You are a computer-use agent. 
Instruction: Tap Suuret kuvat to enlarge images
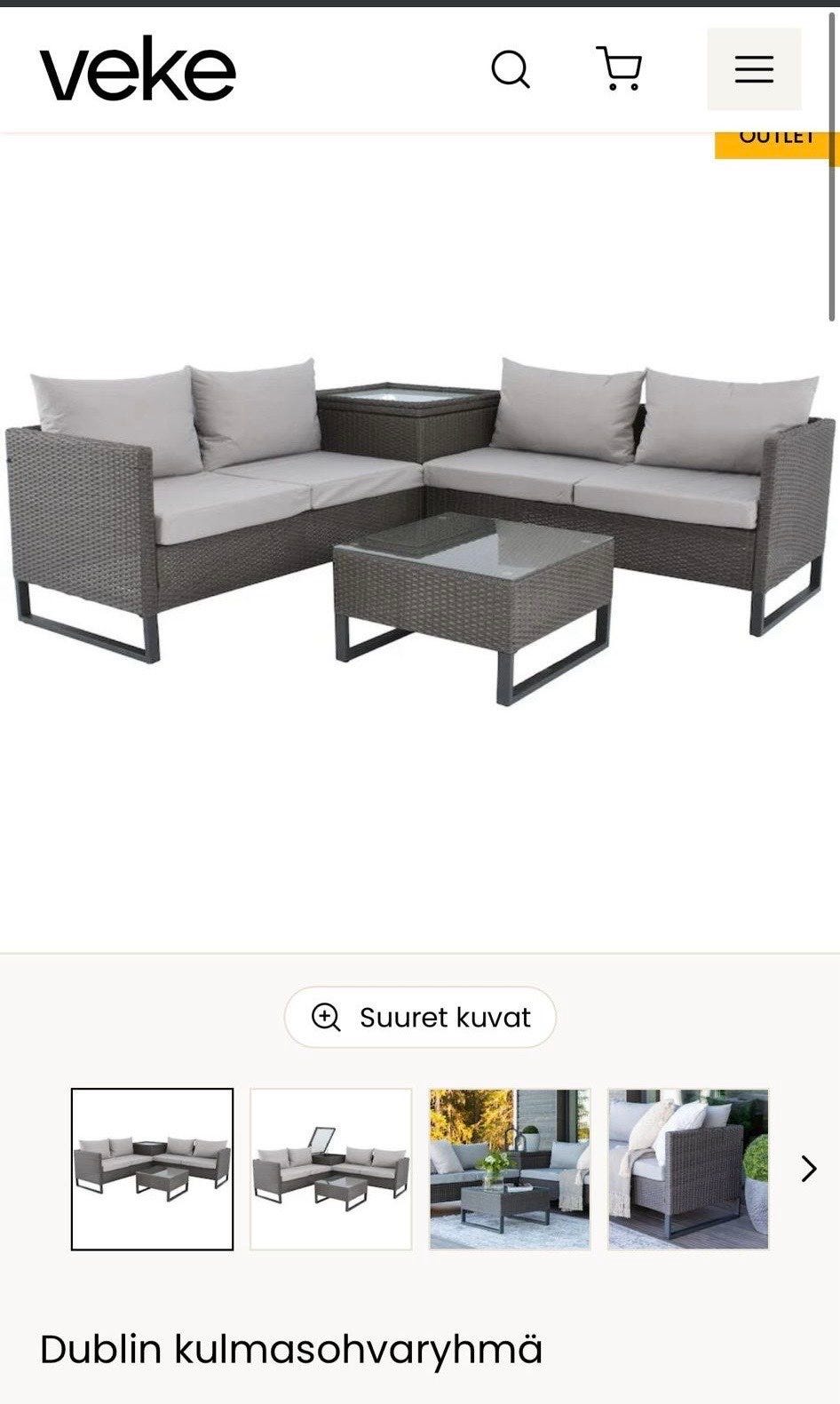[420, 1017]
